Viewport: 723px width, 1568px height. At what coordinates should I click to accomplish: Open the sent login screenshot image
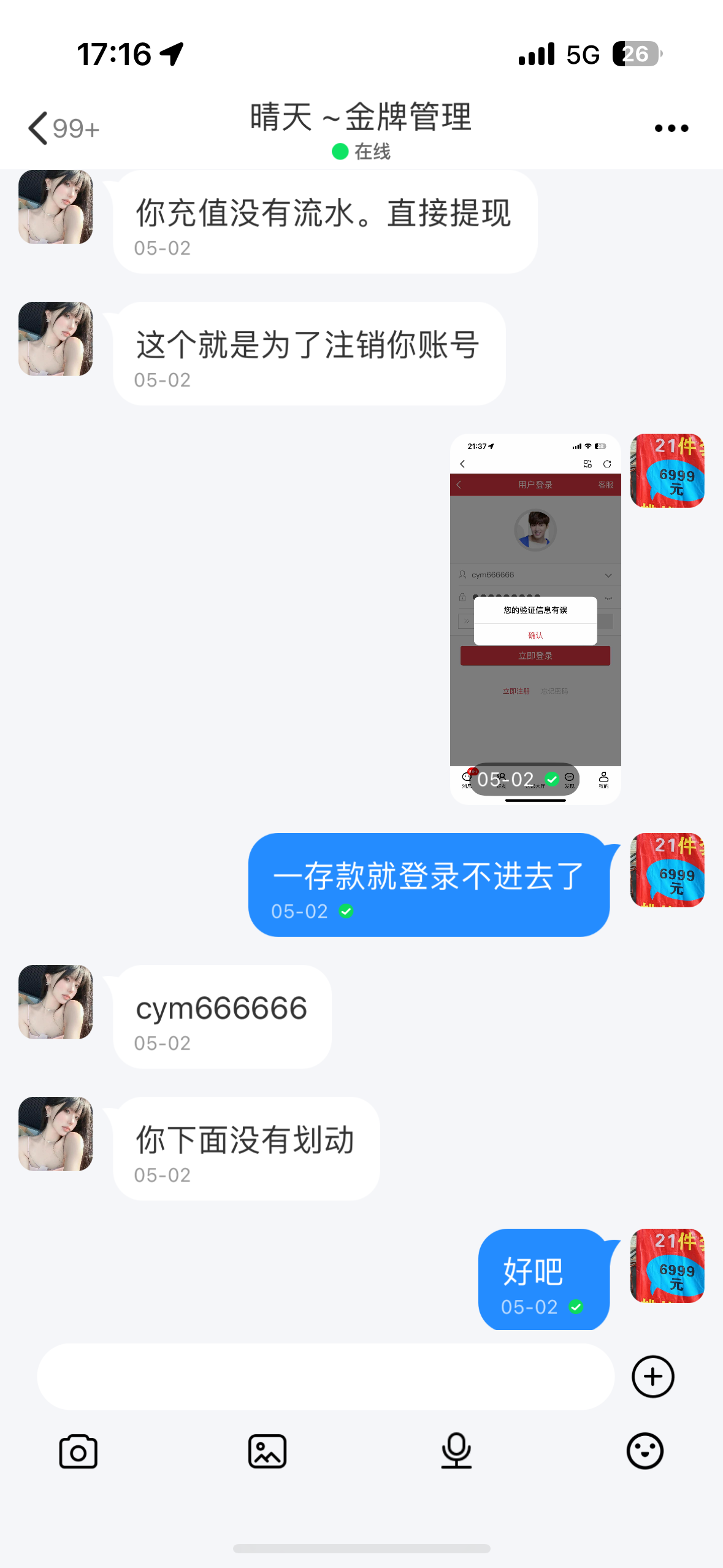click(535, 618)
